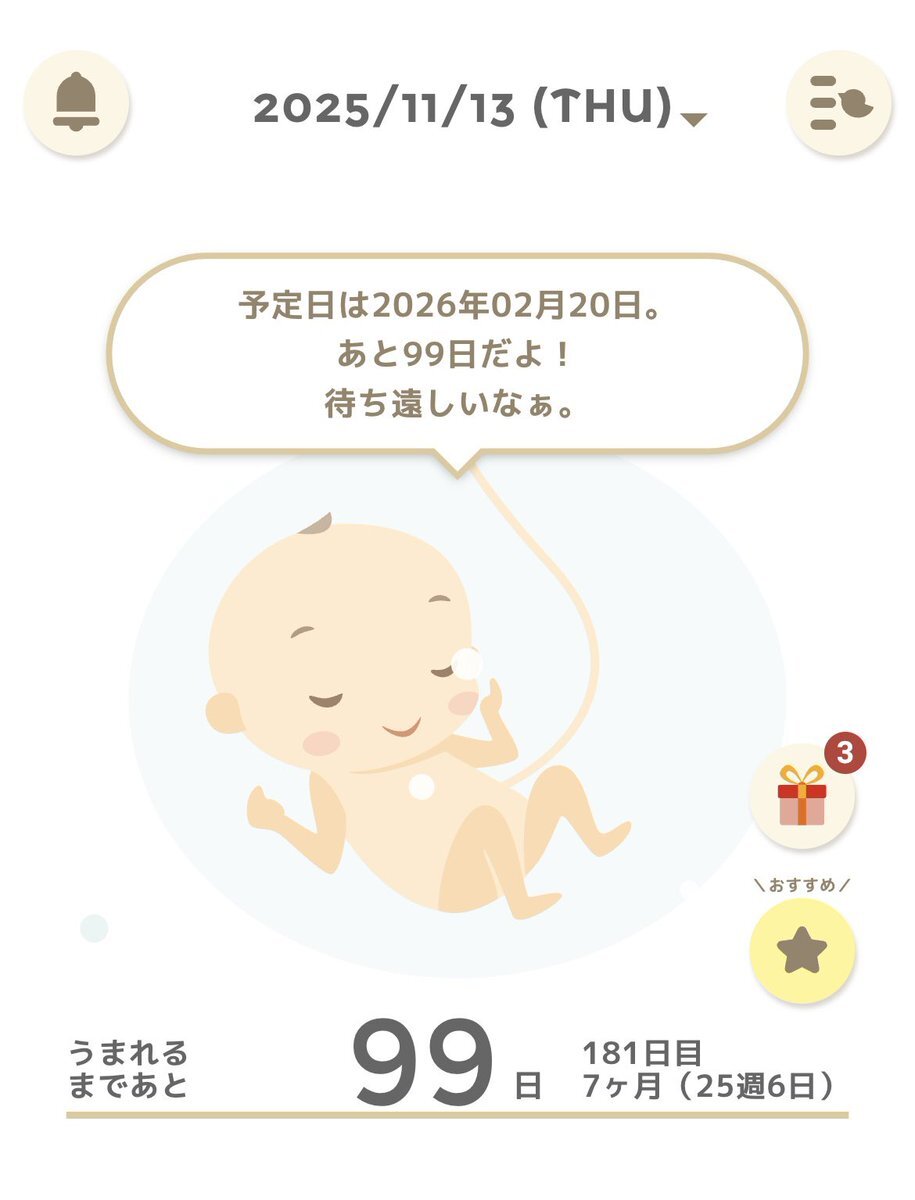The height and width of the screenshot is (1200, 915).
Task: Open the menu with bird icon
Action: pos(838,102)
